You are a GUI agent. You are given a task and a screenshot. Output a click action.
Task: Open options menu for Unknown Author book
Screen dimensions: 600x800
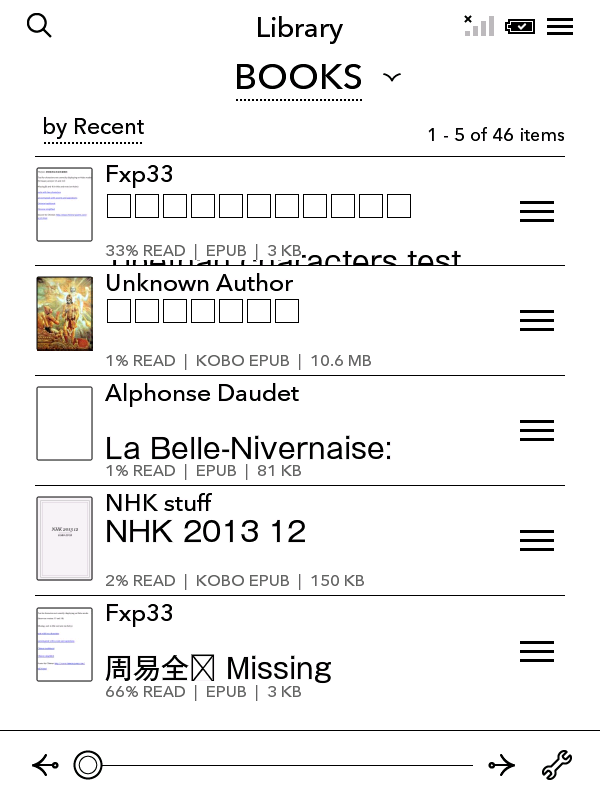[x=537, y=321]
